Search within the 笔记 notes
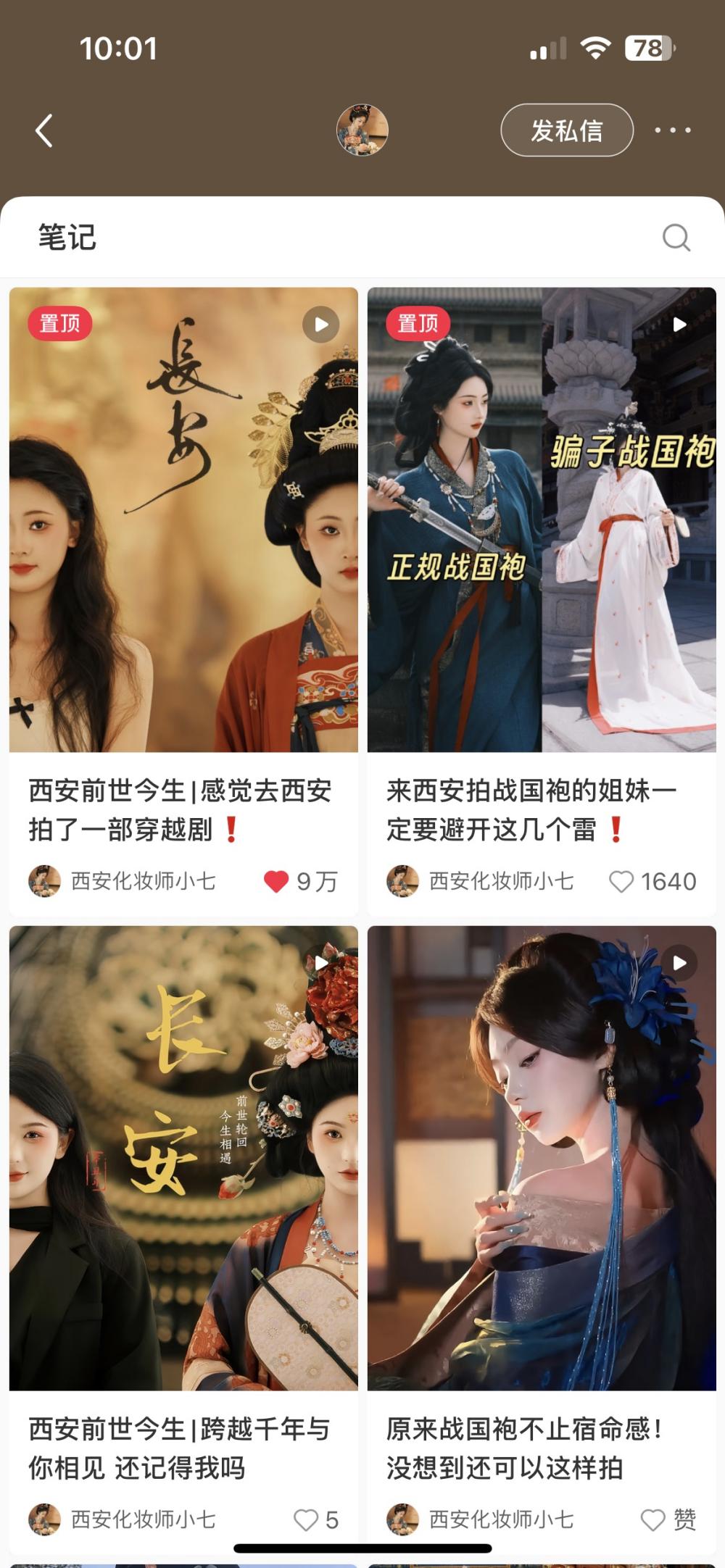Viewport: 725px width, 1568px height. (x=676, y=238)
